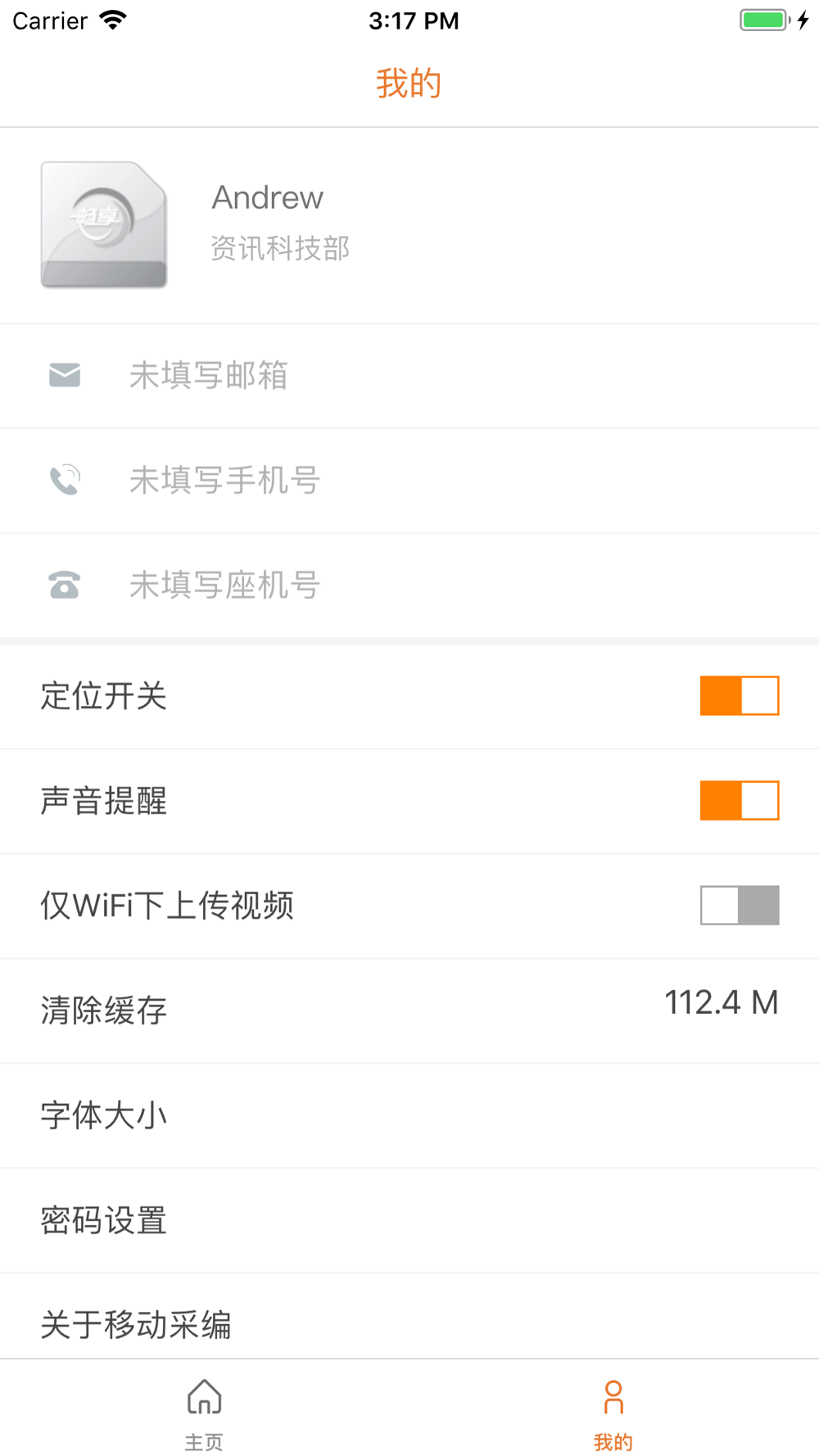This screenshot has height=1456, width=819.
Task: Open 关于移动采编 about page
Action: click(x=409, y=1317)
